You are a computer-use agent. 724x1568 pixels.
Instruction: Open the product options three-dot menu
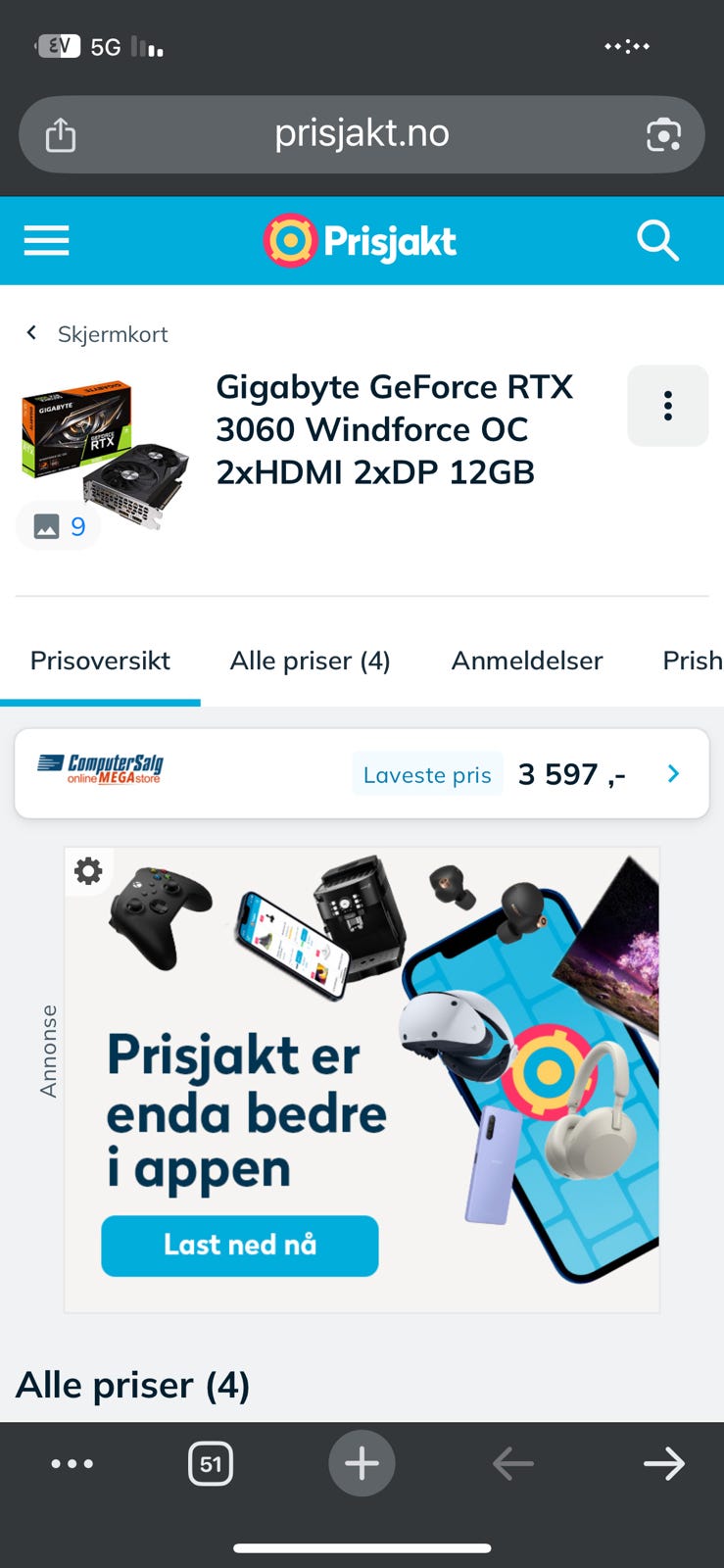(x=667, y=405)
